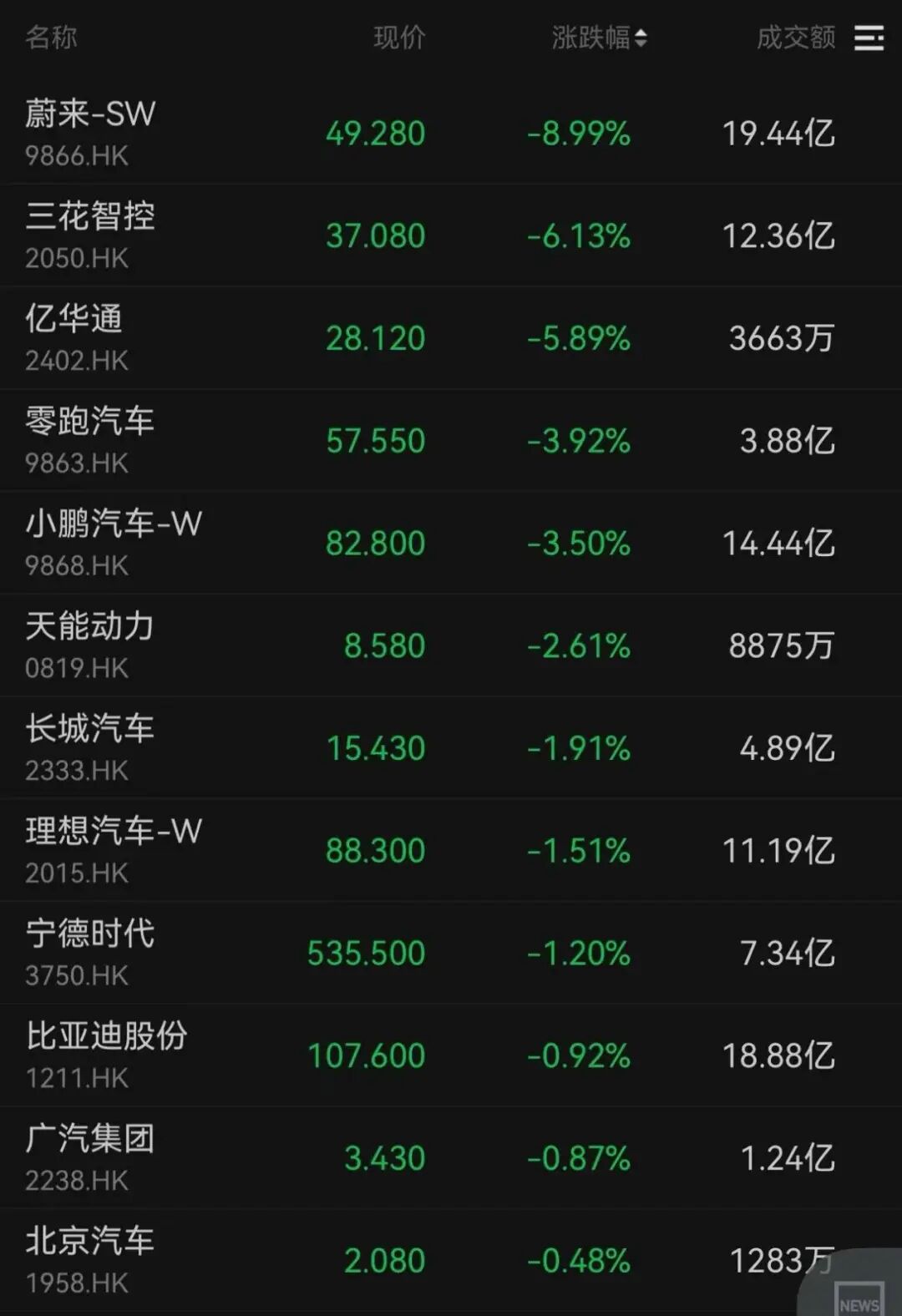View 长城汽车 quote

[x=90, y=748]
